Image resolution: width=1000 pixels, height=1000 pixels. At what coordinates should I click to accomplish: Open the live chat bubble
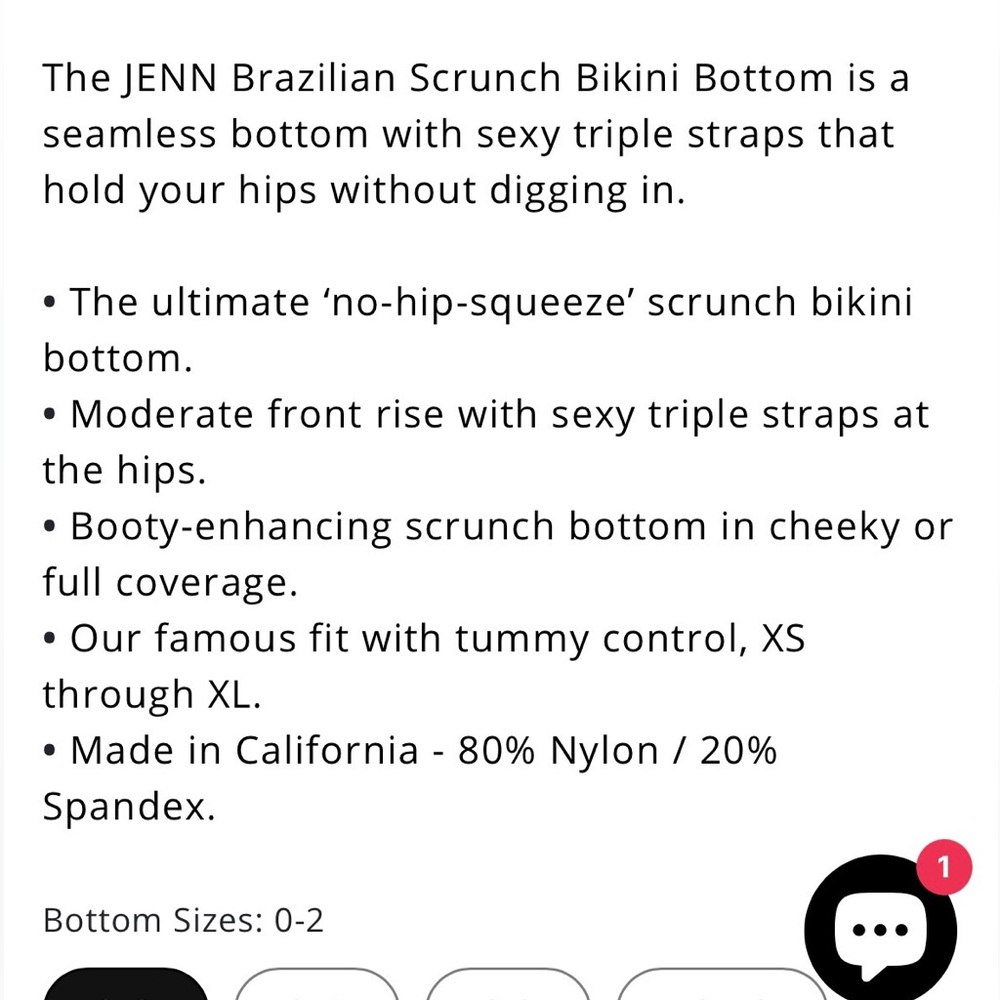(x=880, y=928)
